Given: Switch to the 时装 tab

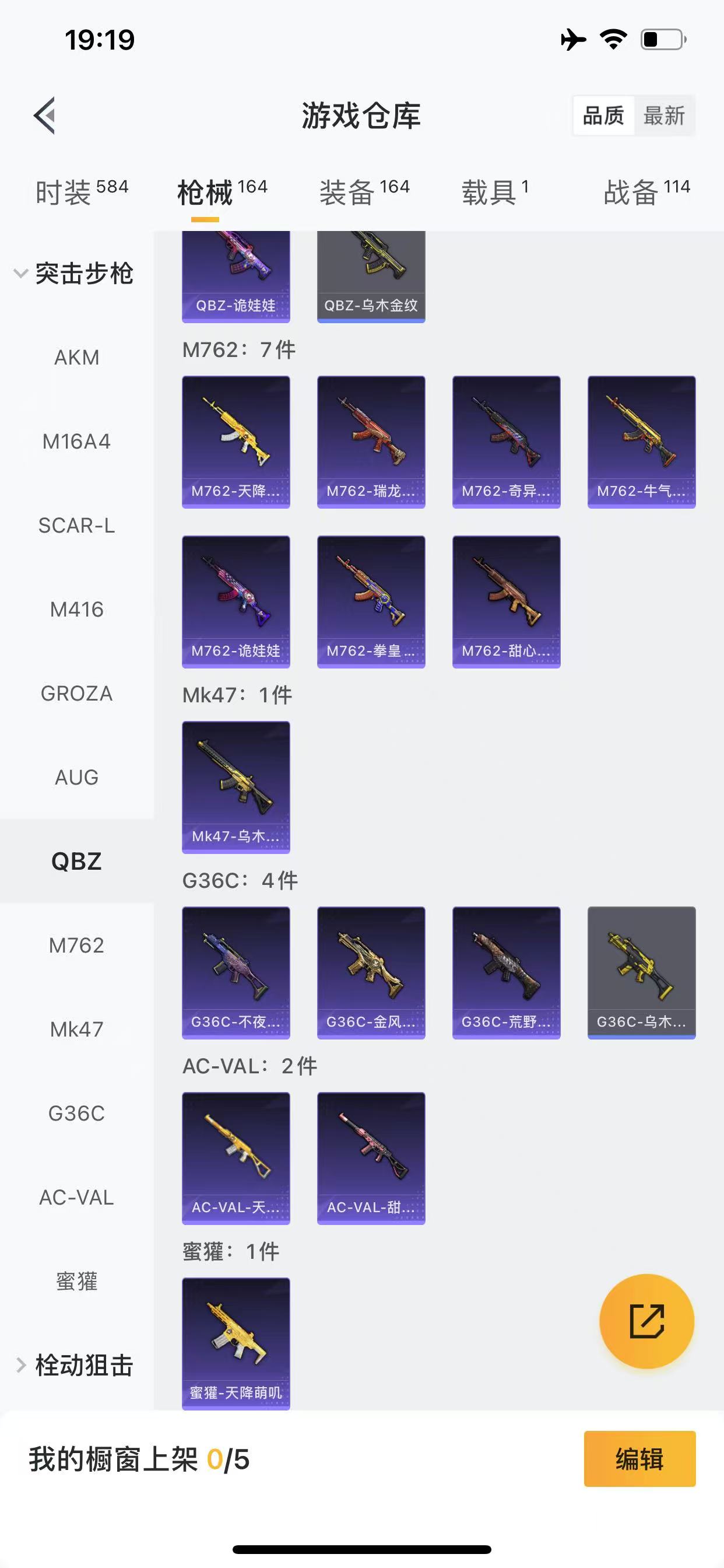Looking at the screenshot, I should click(82, 192).
